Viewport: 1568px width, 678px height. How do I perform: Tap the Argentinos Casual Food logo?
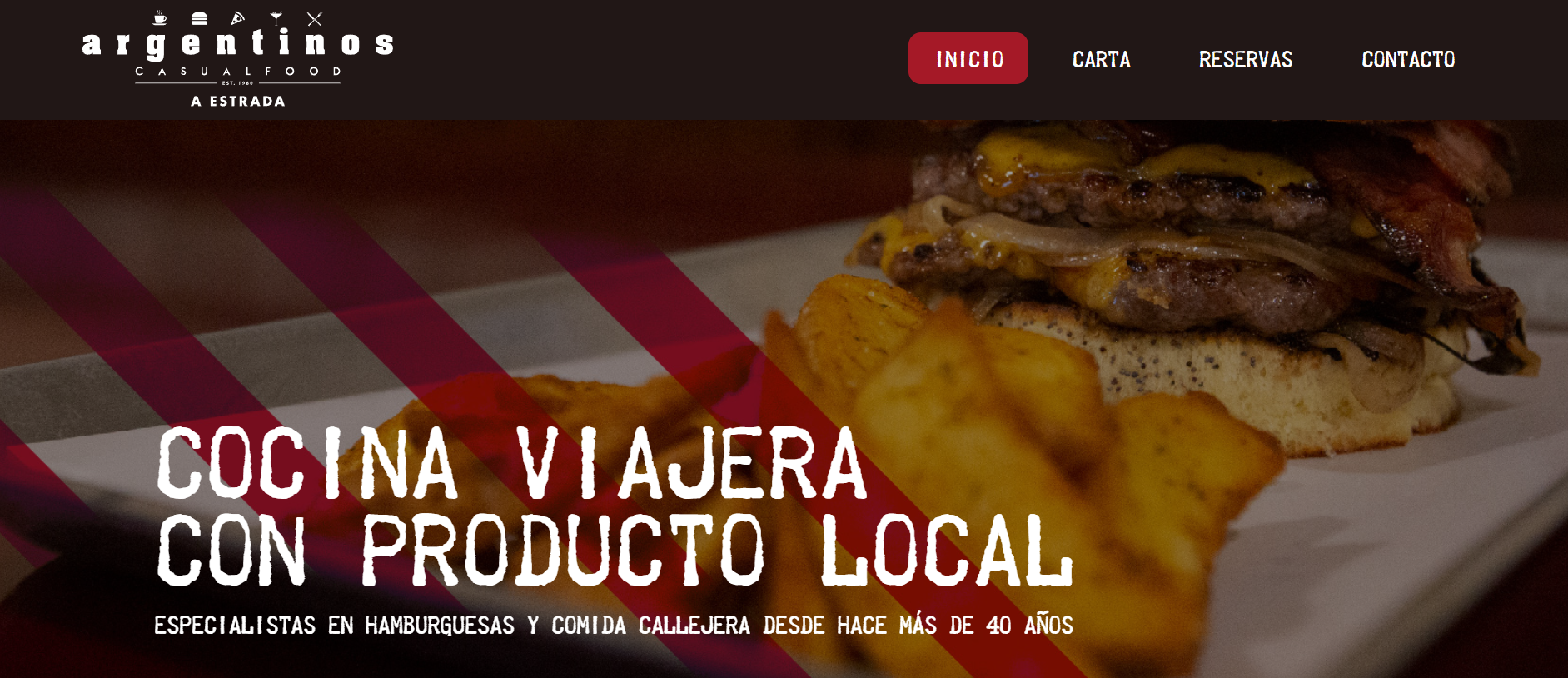[237, 58]
